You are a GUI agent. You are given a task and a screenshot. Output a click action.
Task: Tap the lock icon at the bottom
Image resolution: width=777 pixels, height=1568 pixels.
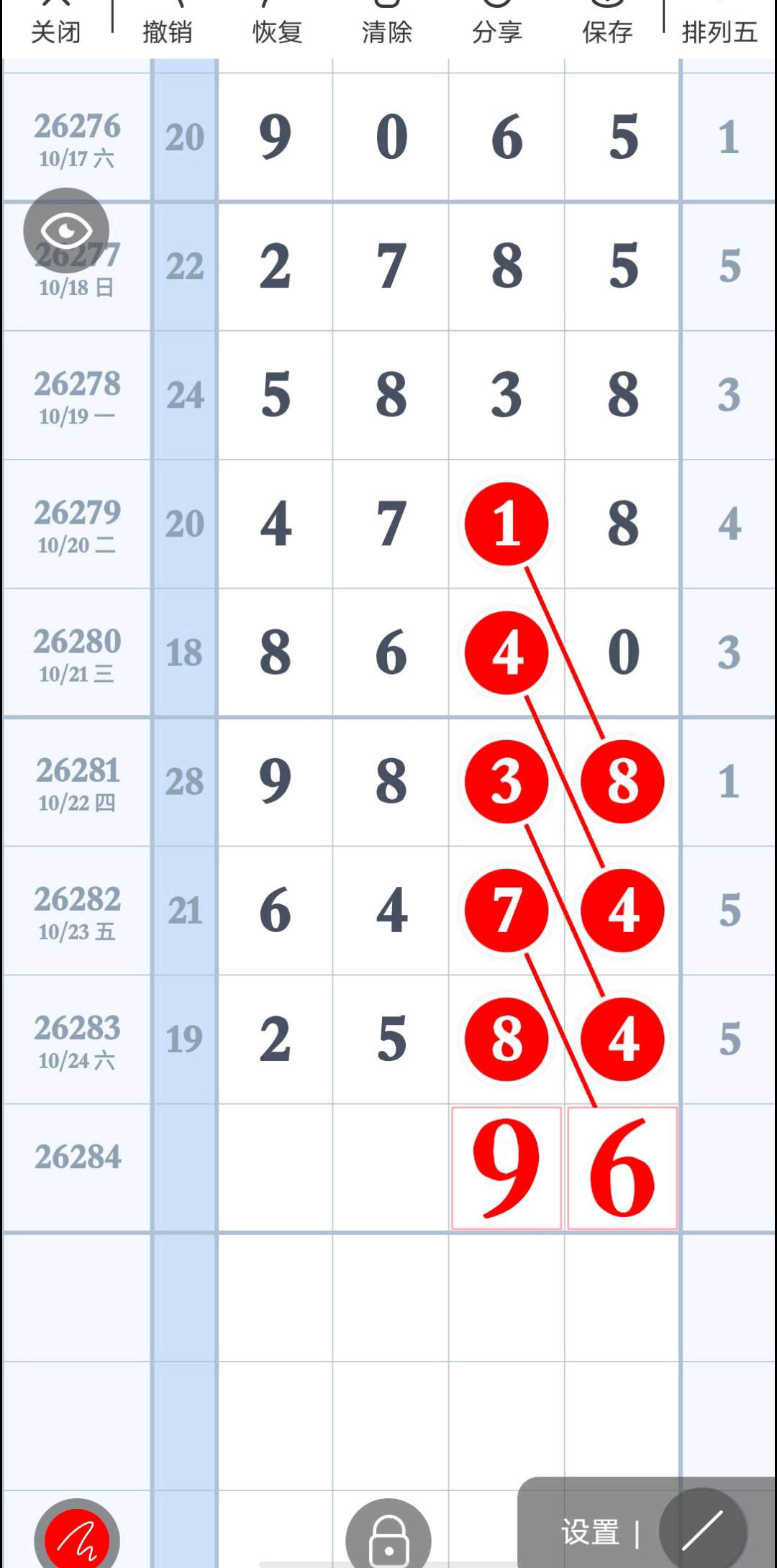coord(388,1536)
